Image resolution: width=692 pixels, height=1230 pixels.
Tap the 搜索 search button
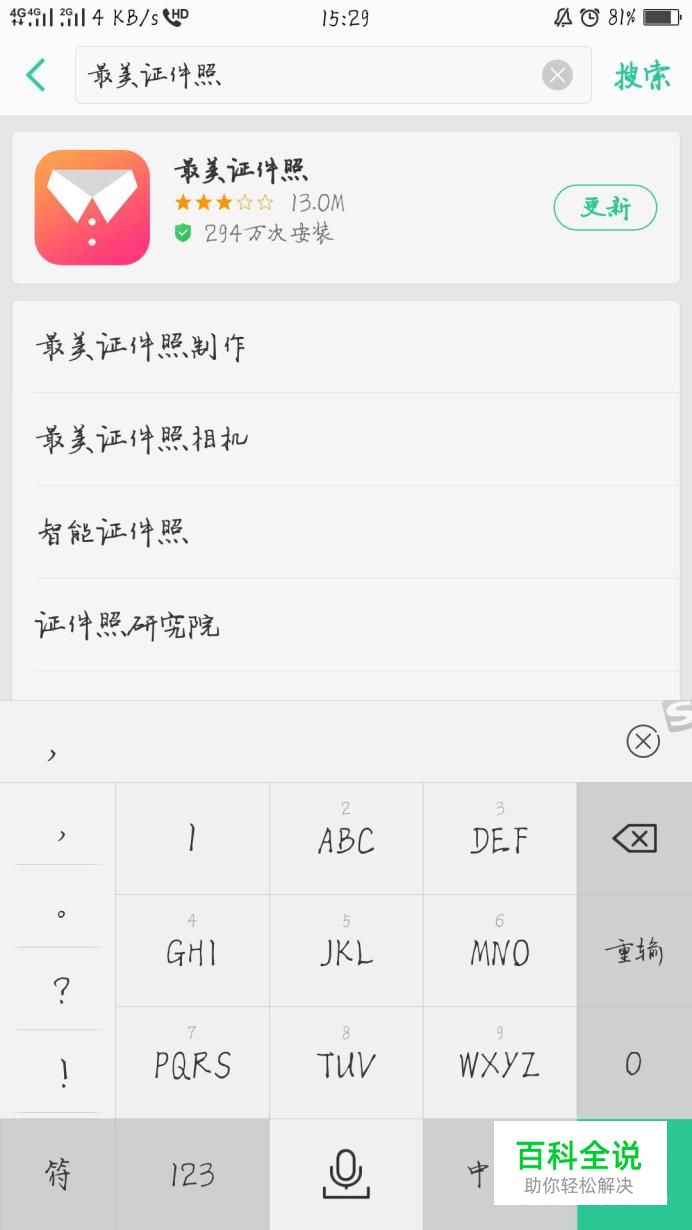click(x=642, y=75)
